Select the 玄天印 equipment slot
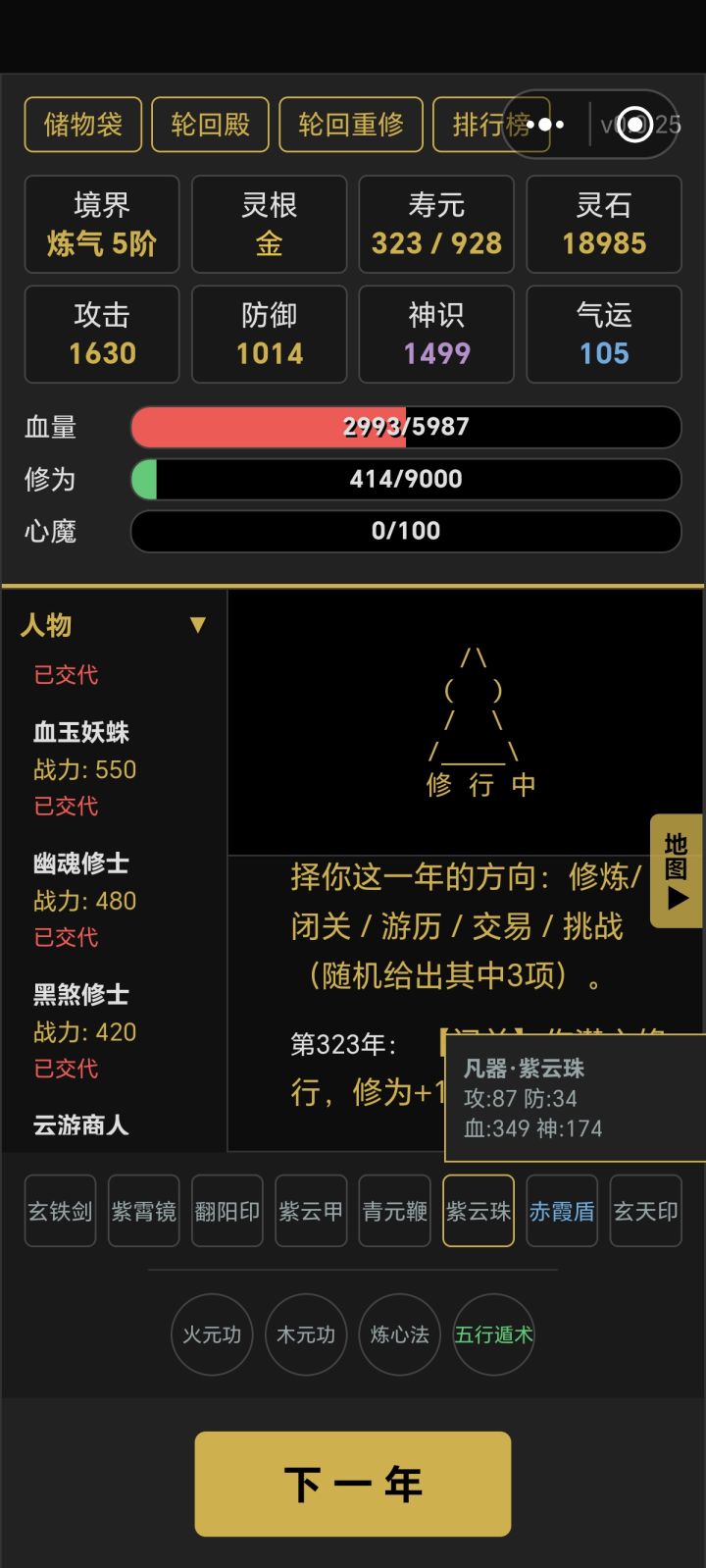Viewport: 706px width, 1568px height. pyautogui.click(x=644, y=1211)
